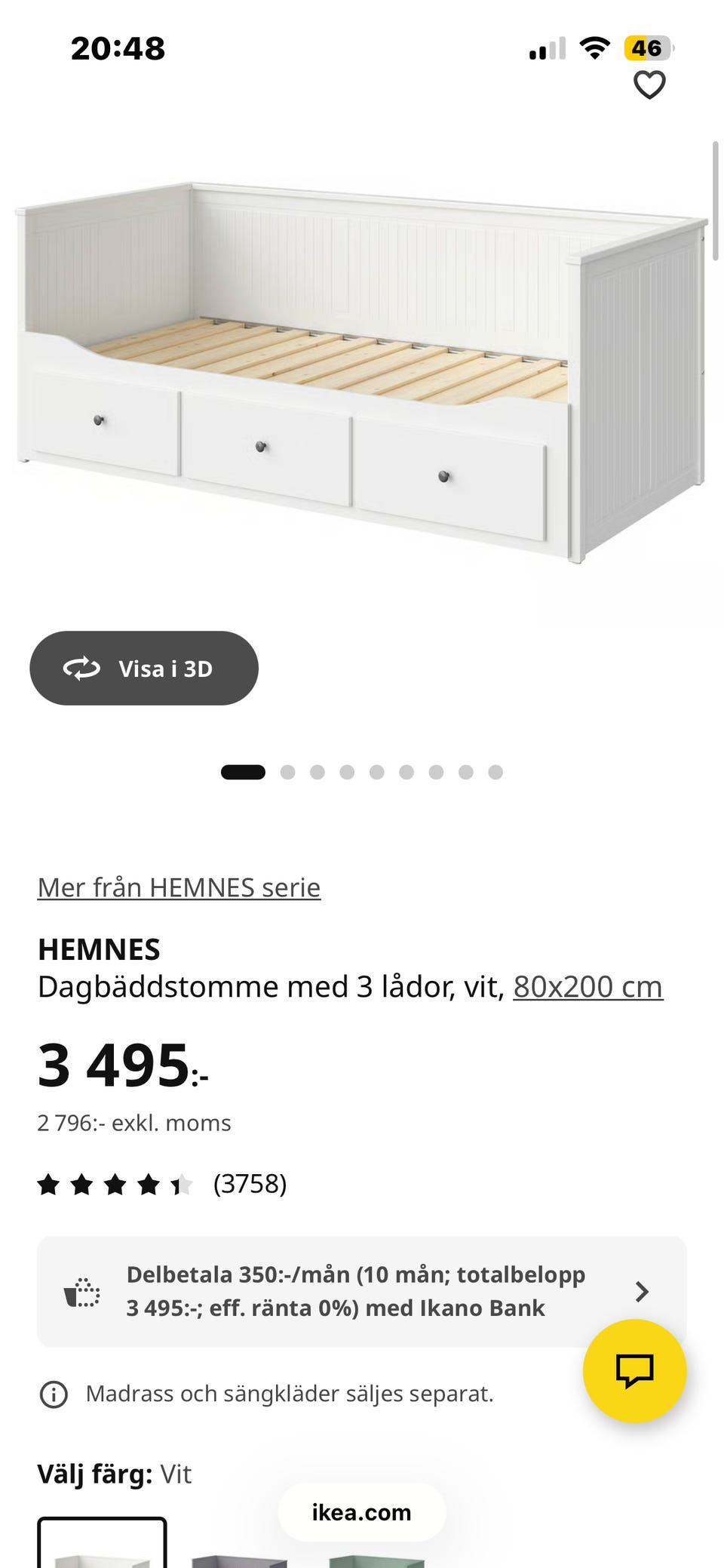Image resolution: width=724 pixels, height=1568 pixels.
Task: Tap the heart to favorite this product
Action: [649, 85]
